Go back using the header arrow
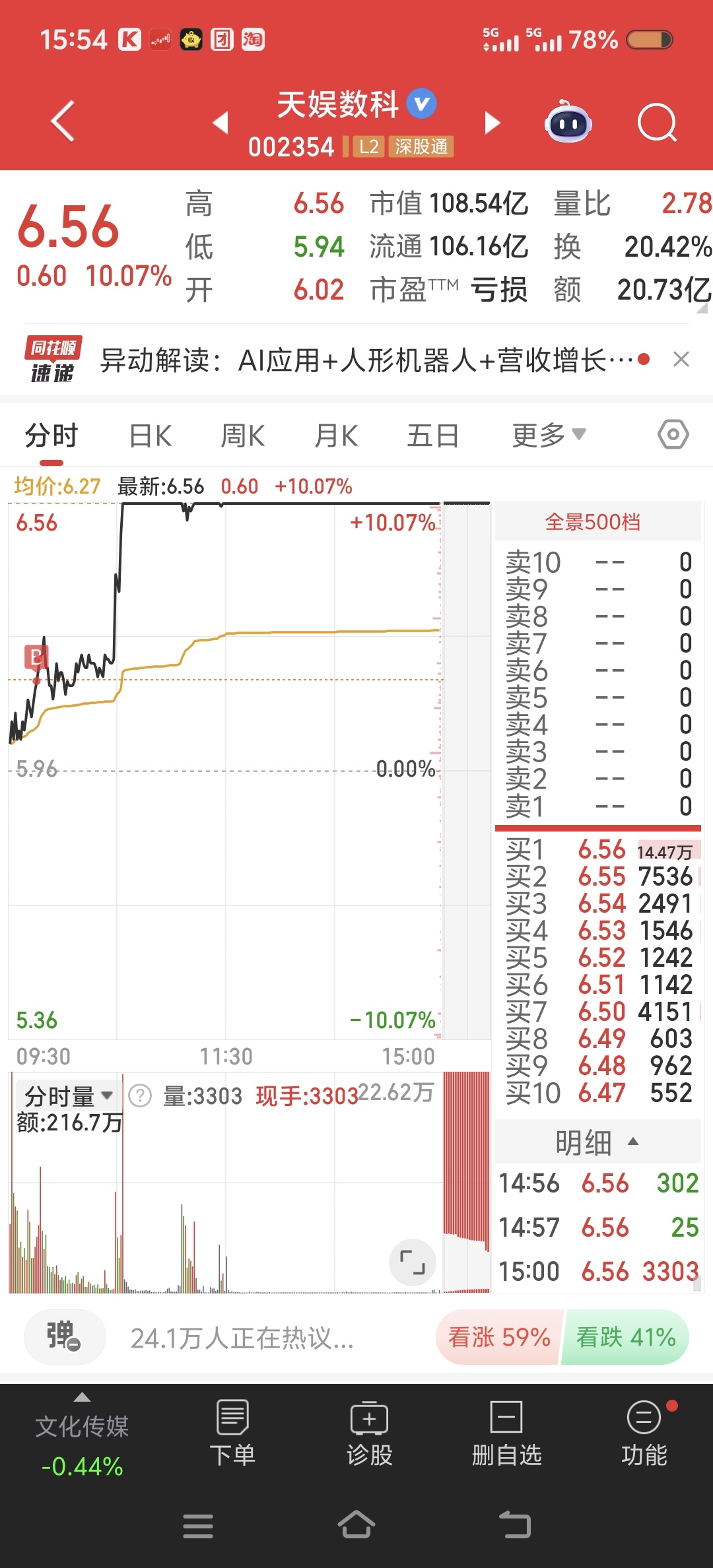The height and width of the screenshot is (1568, 713). (63, 121)
